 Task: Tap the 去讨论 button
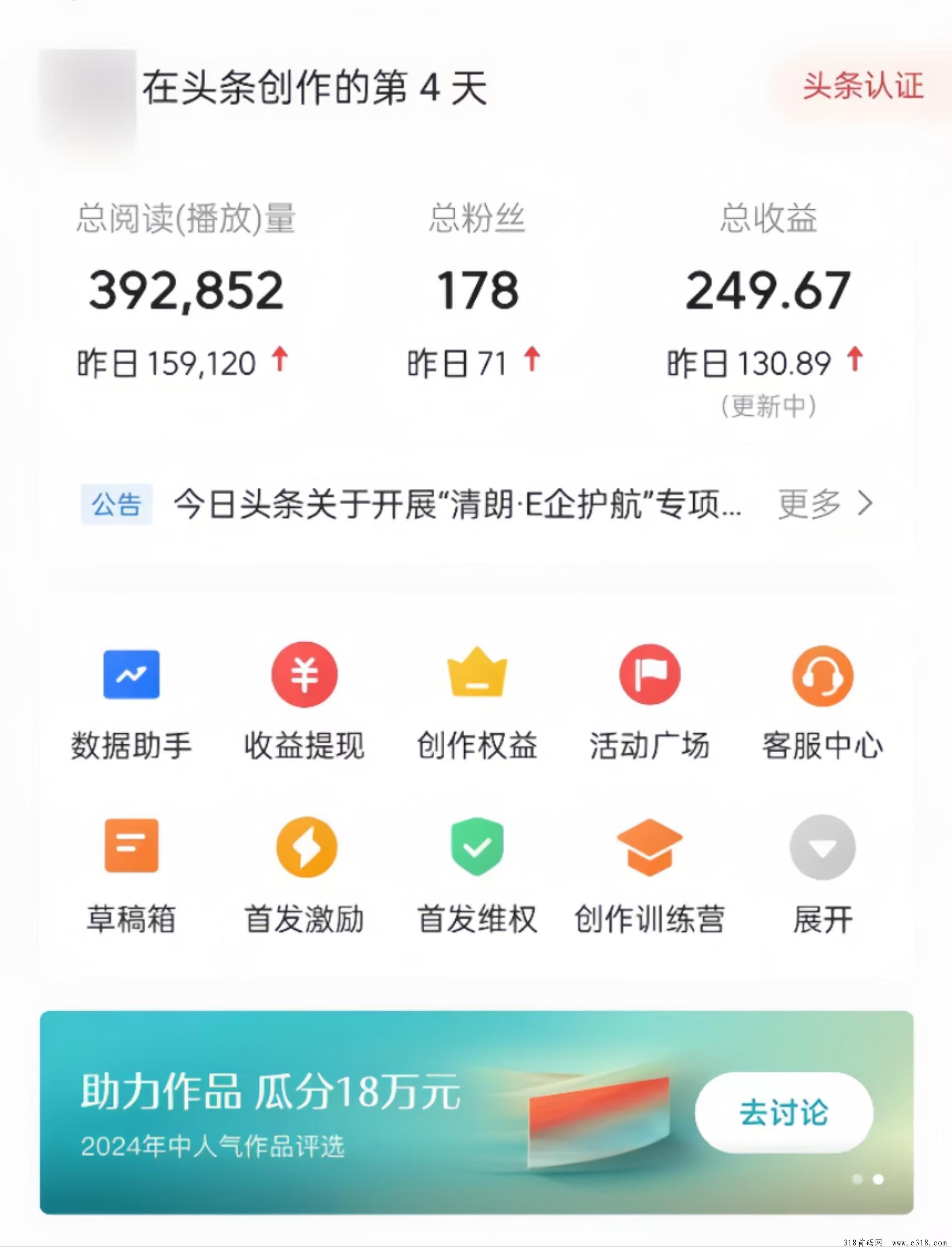click(x=784, y=1112)
